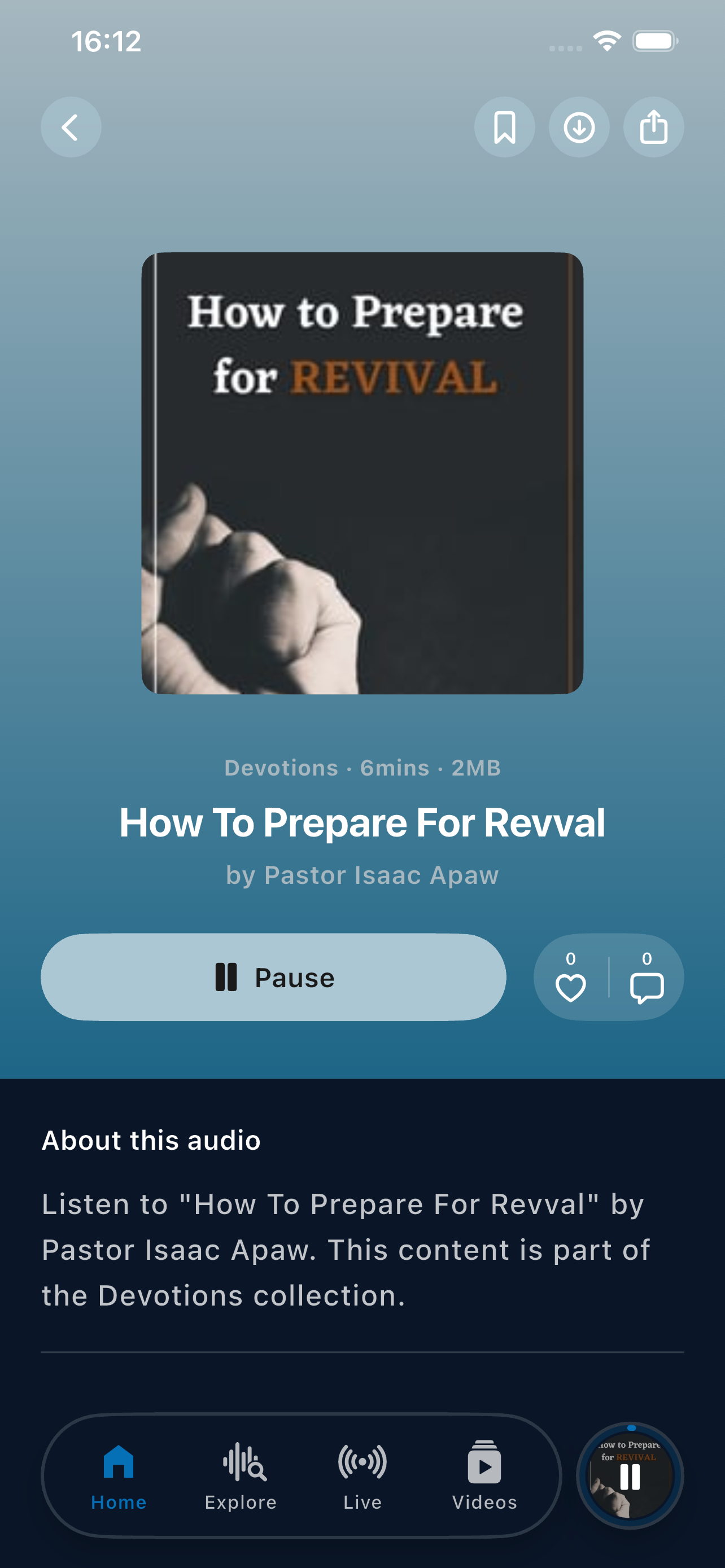The image size is (725, 1568).
Task: Open the How to Prepare for Revival cover art
Action: pyautogui.click(x=361, y=472)
